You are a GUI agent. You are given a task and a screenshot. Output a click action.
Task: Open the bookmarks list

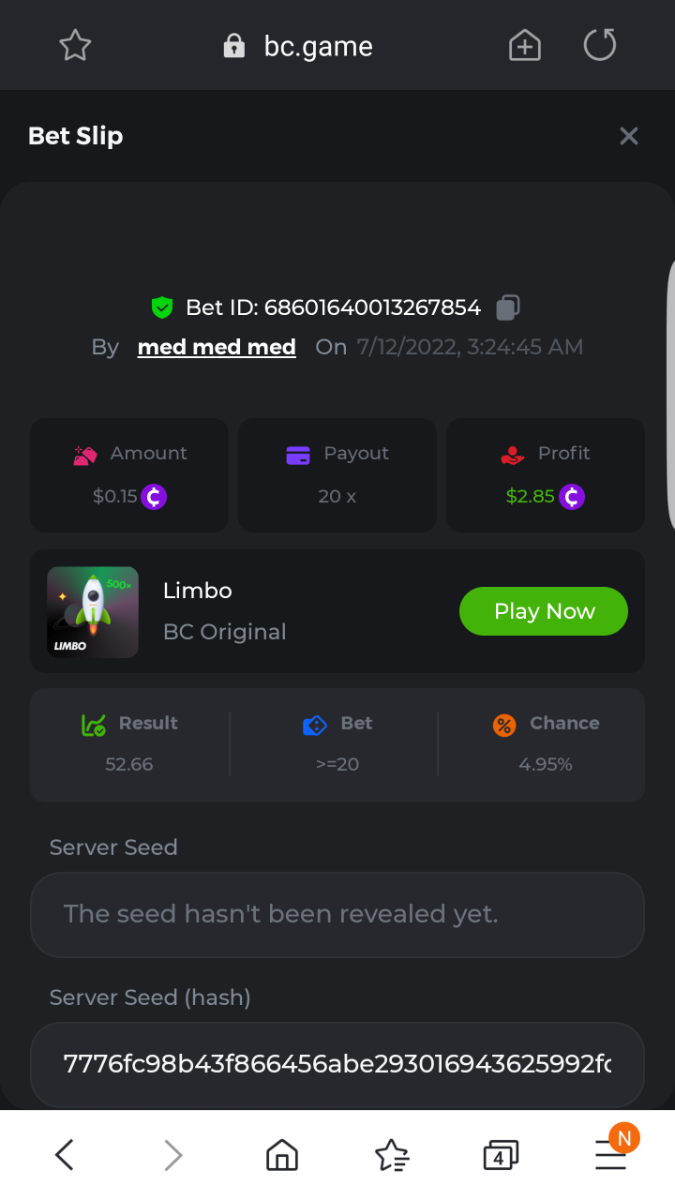click(392, 1156)
